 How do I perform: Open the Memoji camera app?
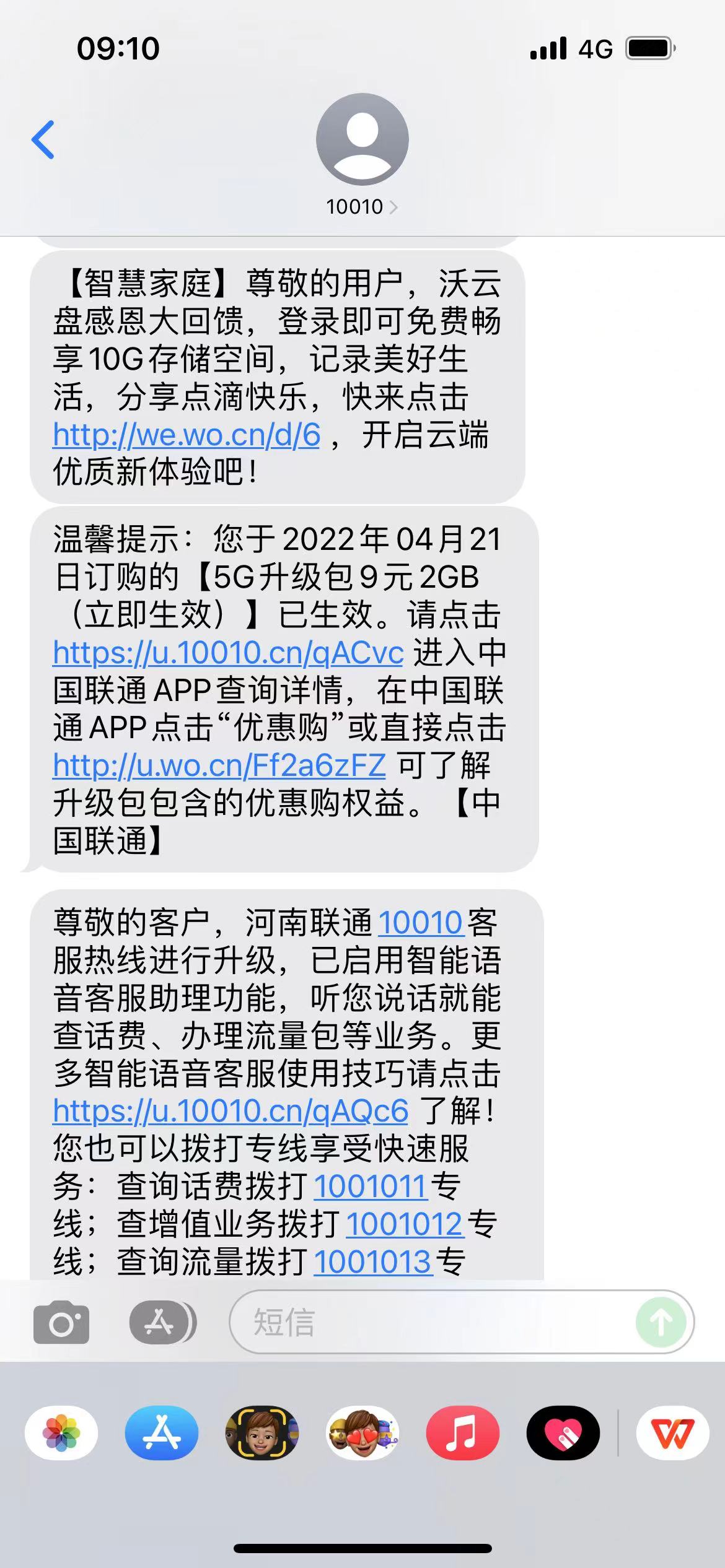tap(262, 1433)
